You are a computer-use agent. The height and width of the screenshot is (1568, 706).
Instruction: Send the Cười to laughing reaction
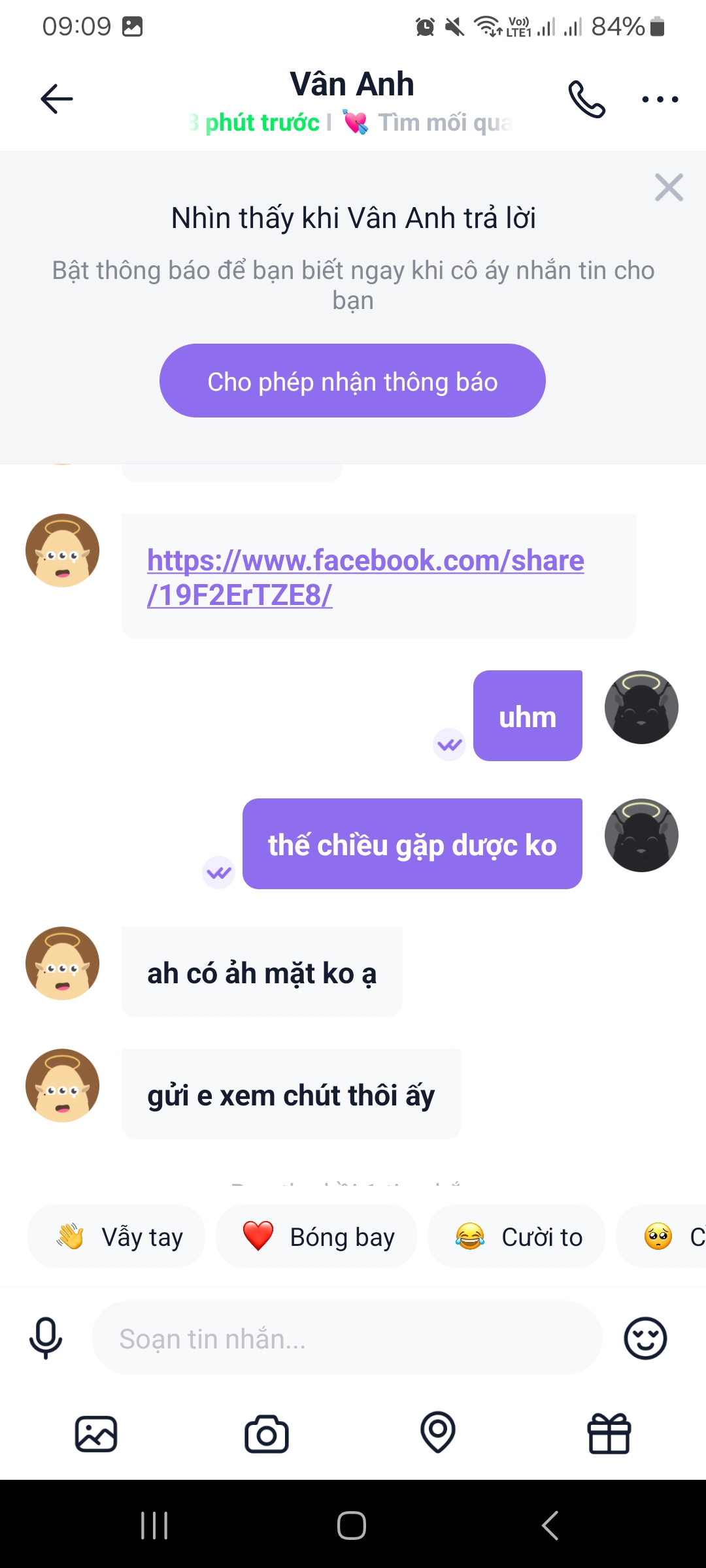click(516, 1236)
